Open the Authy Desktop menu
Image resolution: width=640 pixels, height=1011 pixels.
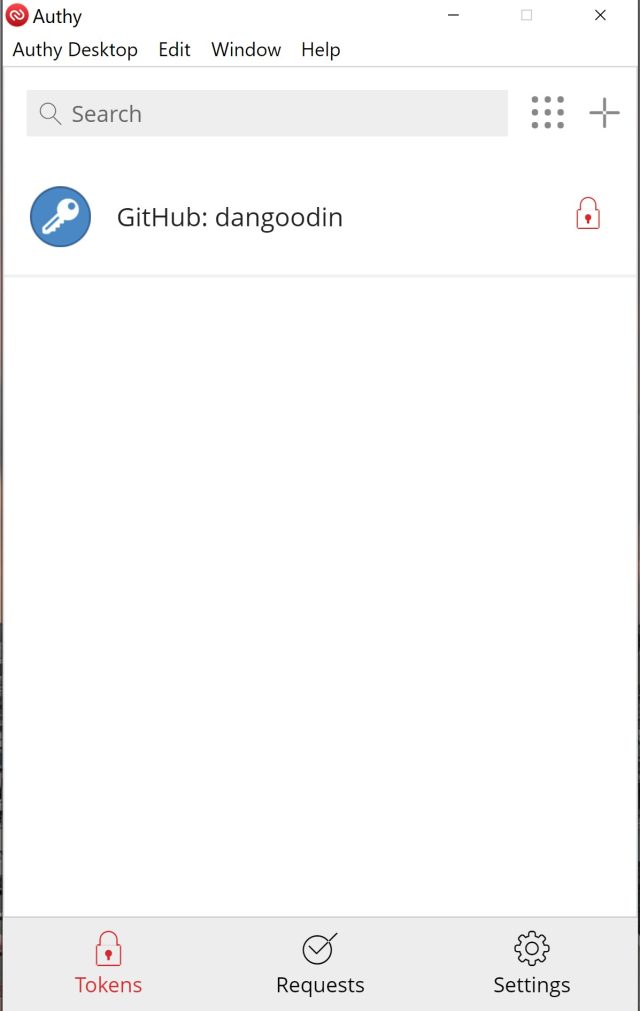point(75,50)
